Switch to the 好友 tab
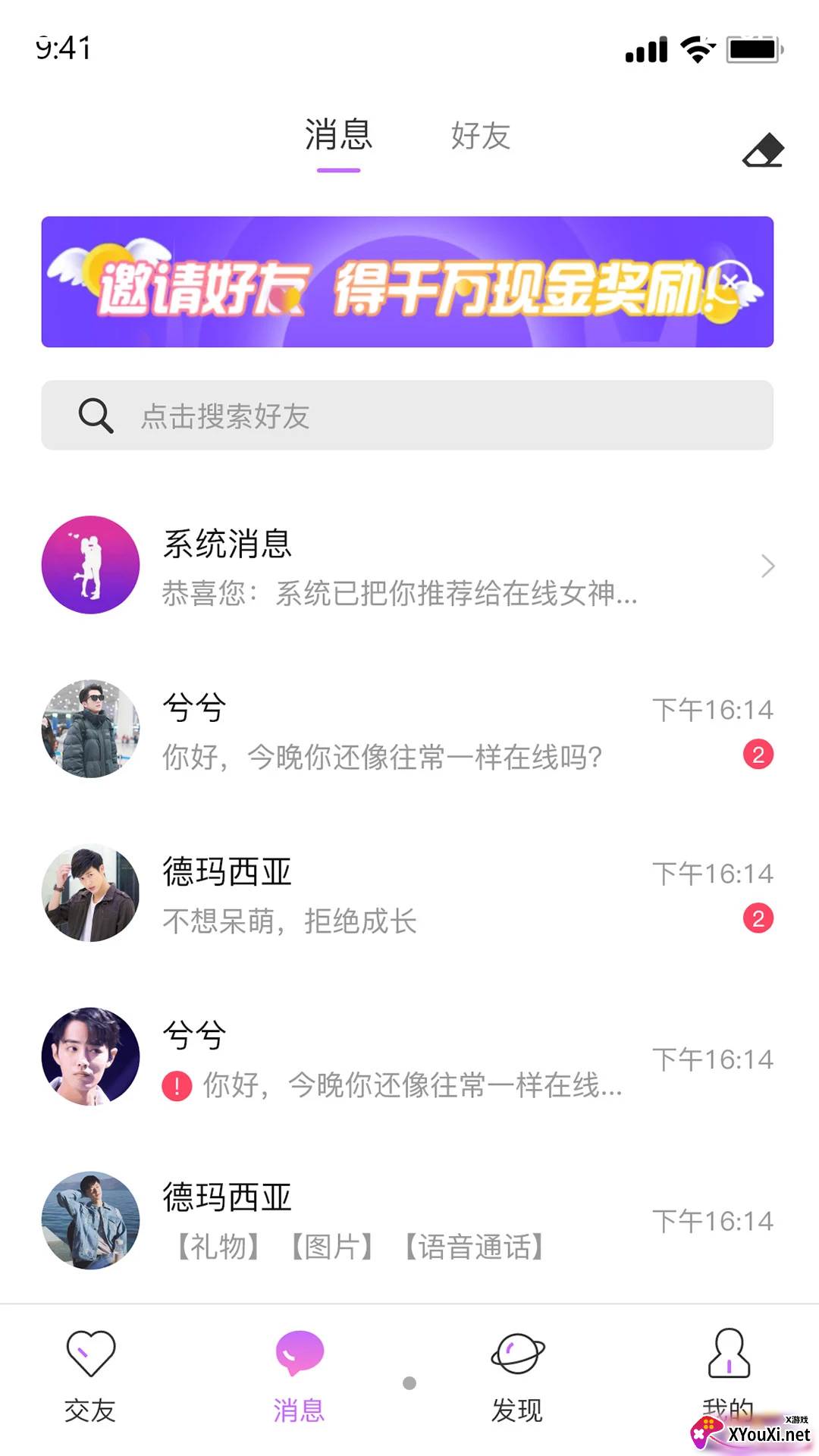This screenshot has height=1456, width=819. coord(480,137)
